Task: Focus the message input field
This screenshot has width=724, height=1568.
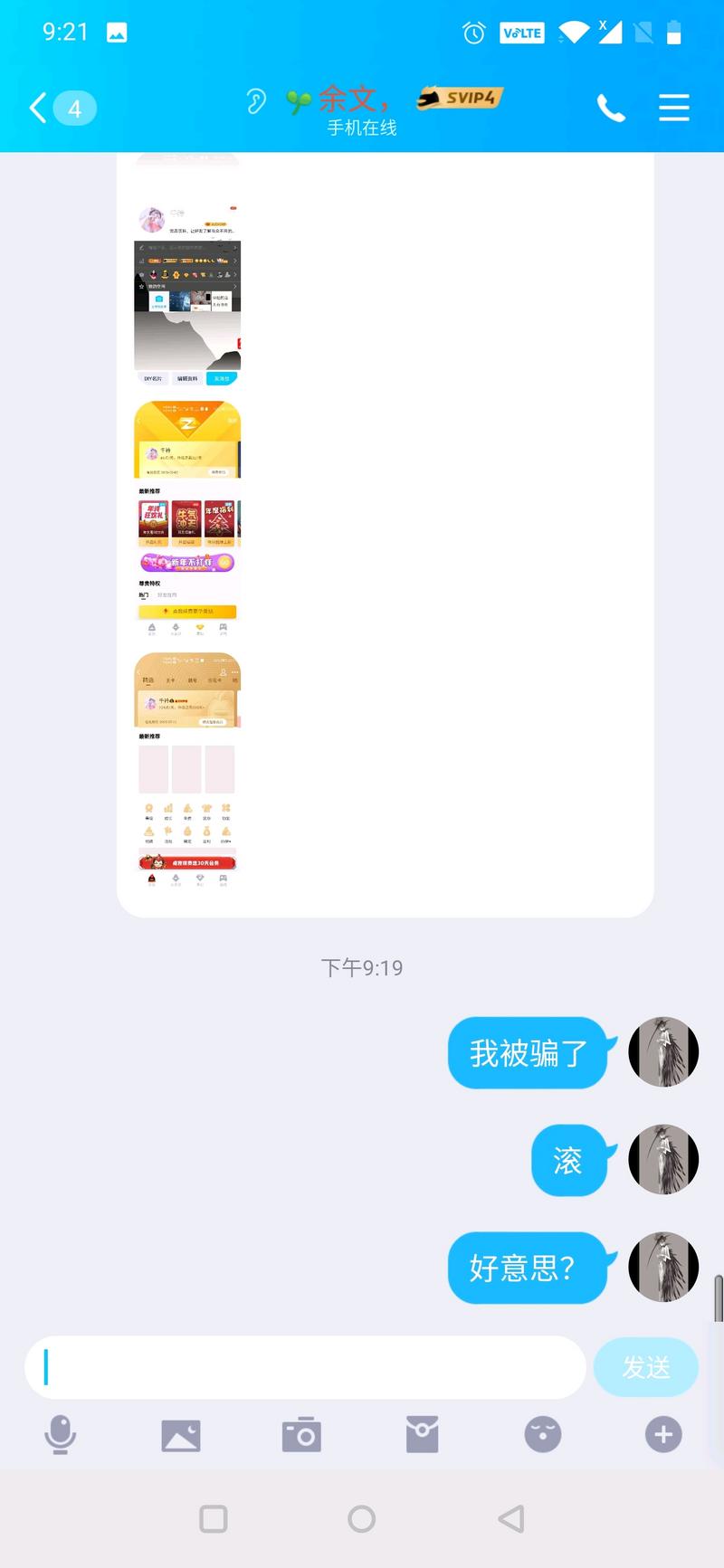Action: (x=306, y=1367)
